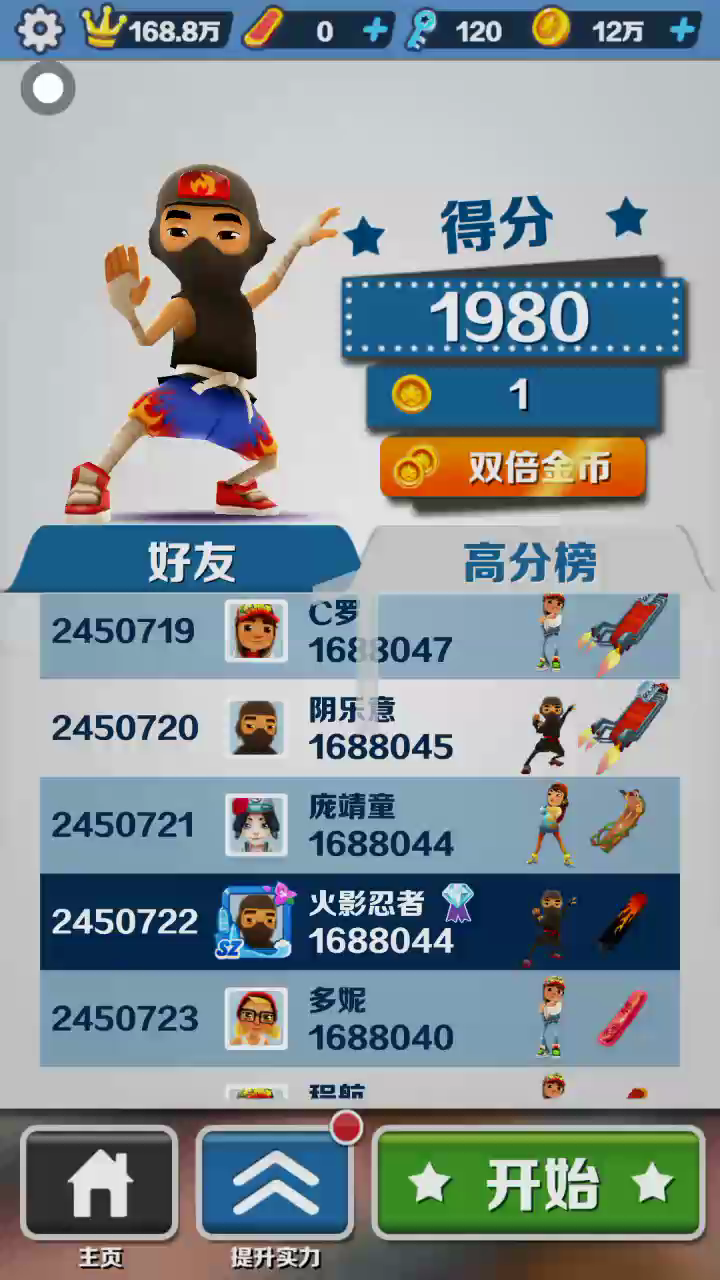
Task: Buy more coins with plus
Action: 683,31
